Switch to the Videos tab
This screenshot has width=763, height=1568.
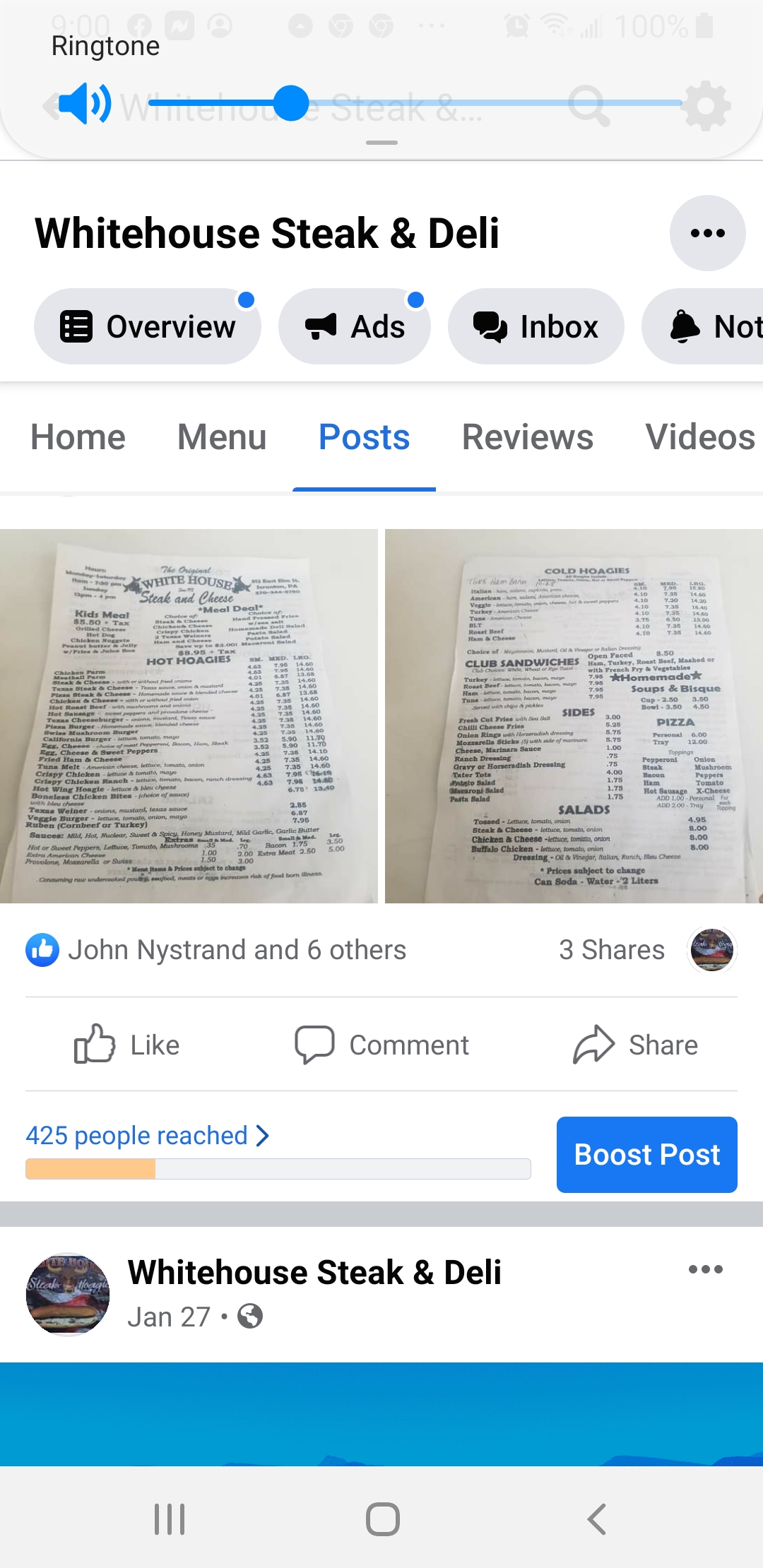point(699,437)
